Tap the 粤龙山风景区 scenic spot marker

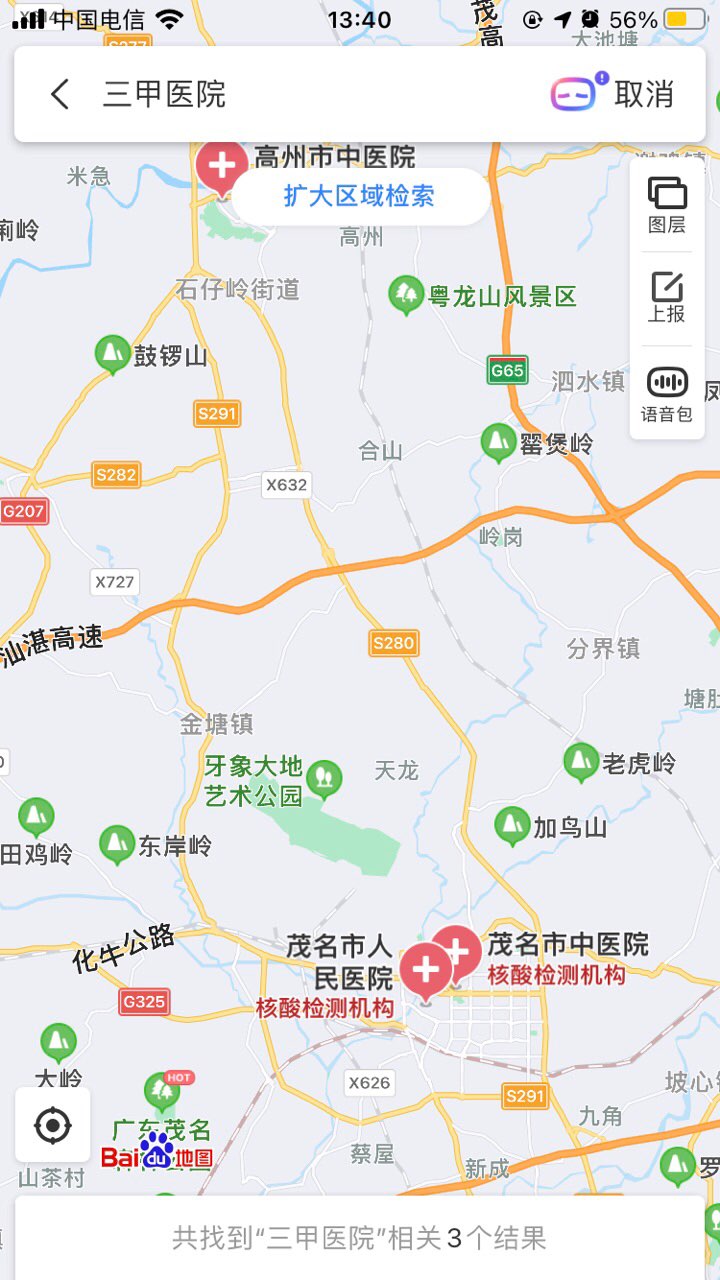[406, 294]
